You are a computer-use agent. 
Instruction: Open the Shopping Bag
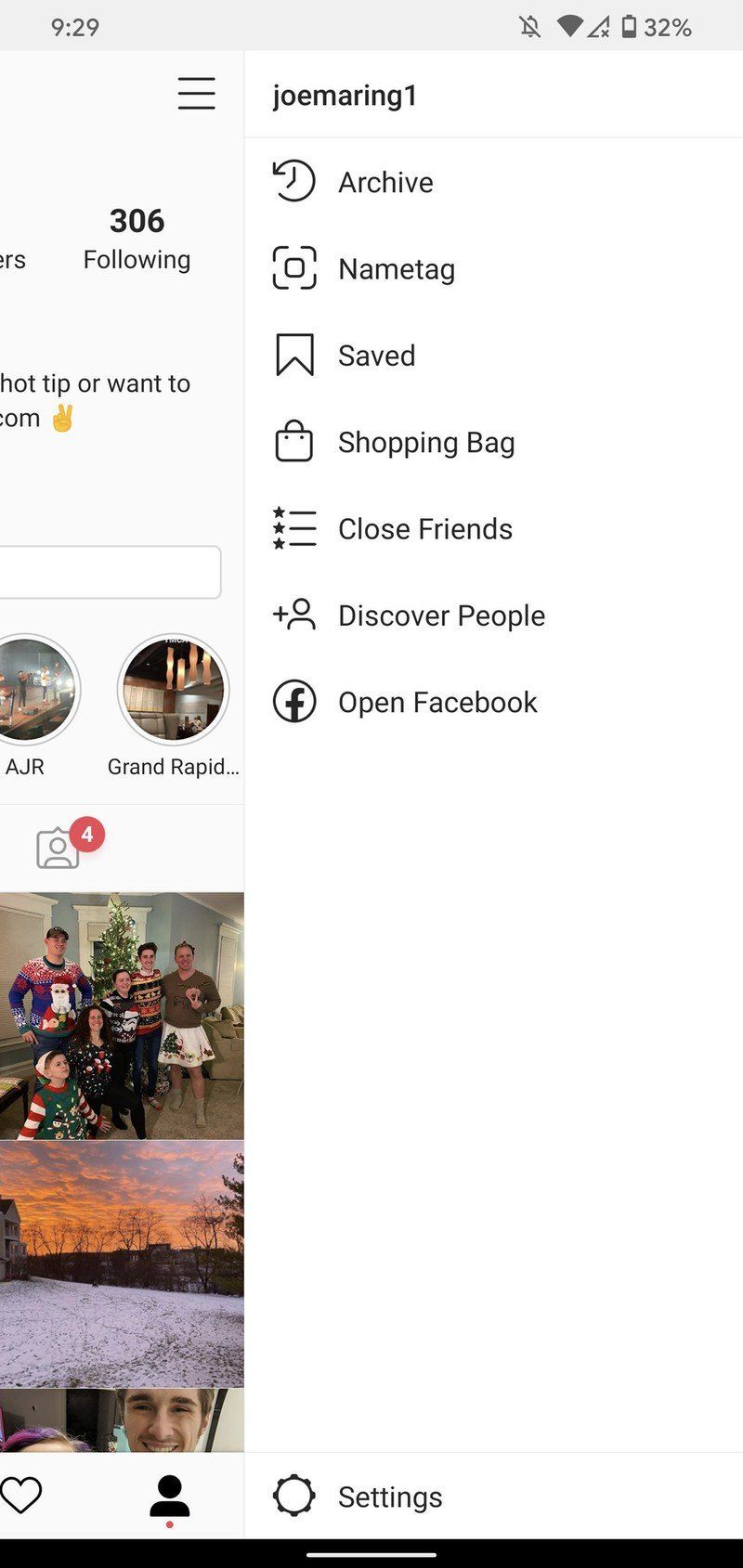[x=425, y=443]
